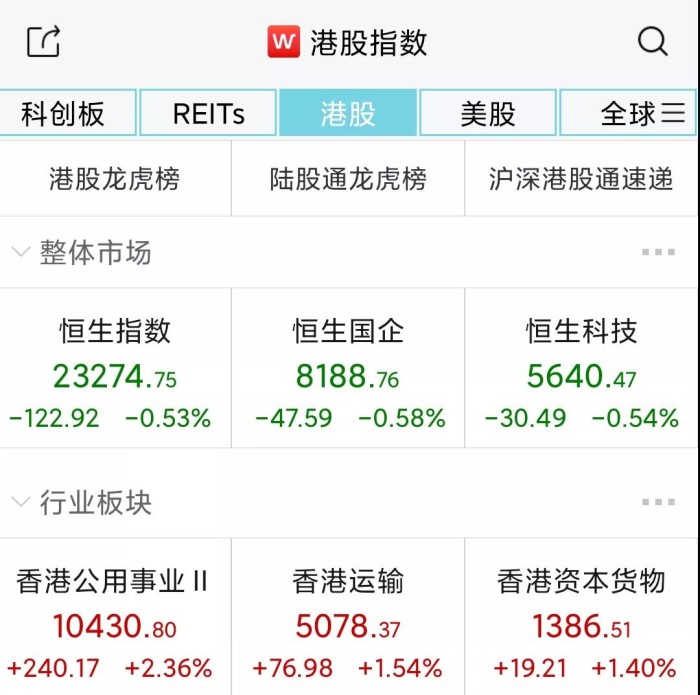Image resolution: width=700 pixels, height=695 pixels.
Task: Open 香港公用事业 II sector
Action: pos(115,622)
